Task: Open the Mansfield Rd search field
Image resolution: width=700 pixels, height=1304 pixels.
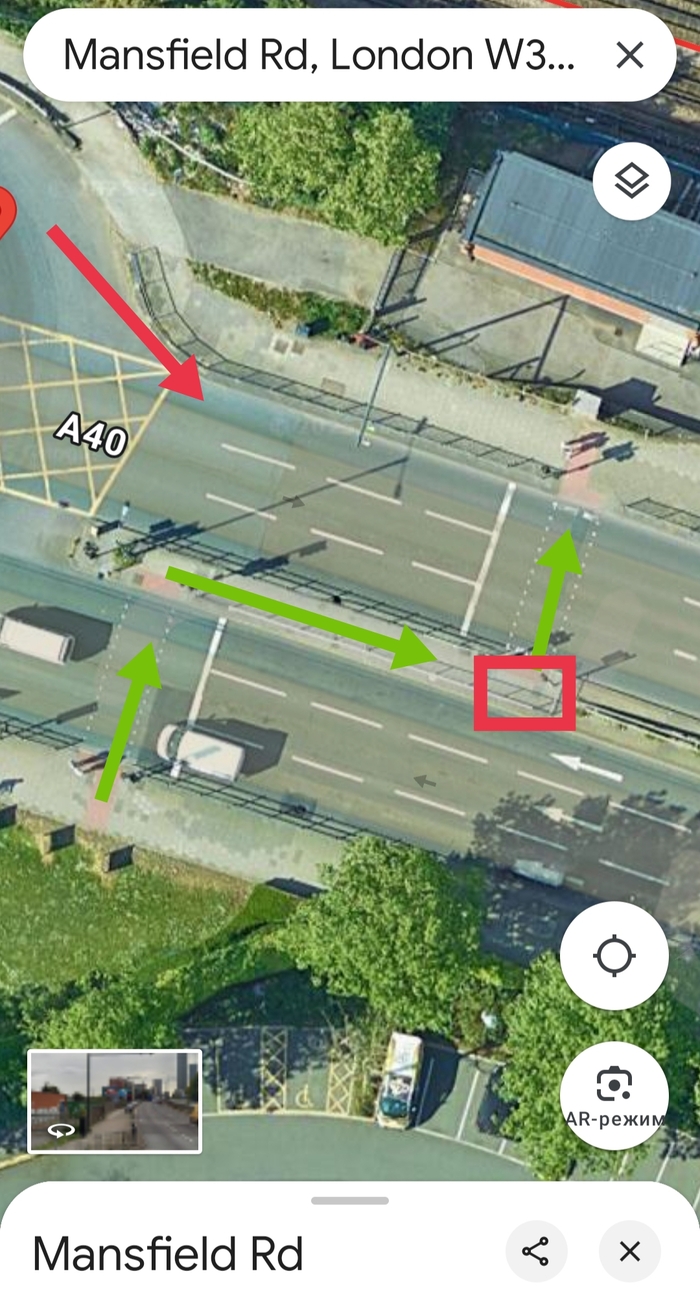Action: (x=320, y=55)
